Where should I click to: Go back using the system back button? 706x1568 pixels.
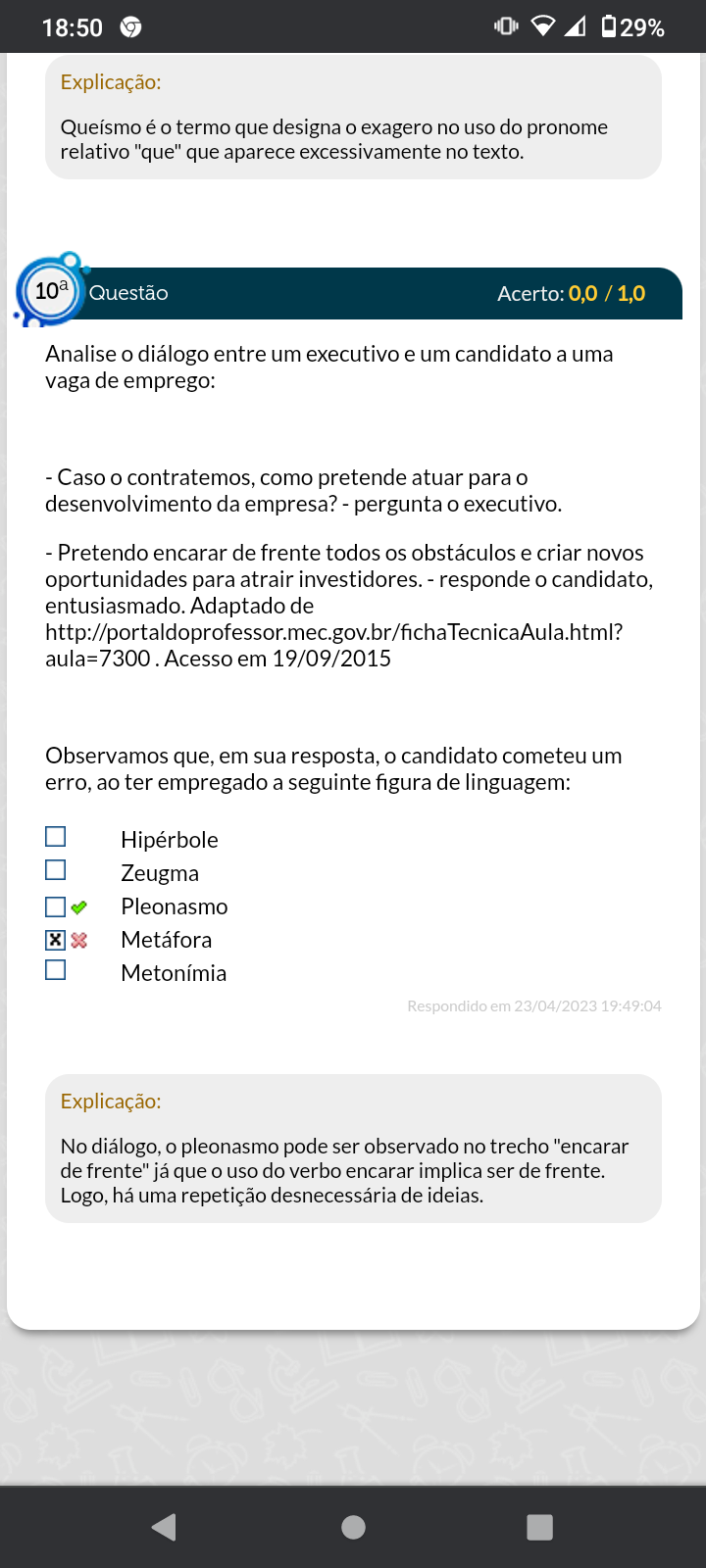pos(165,1527)
